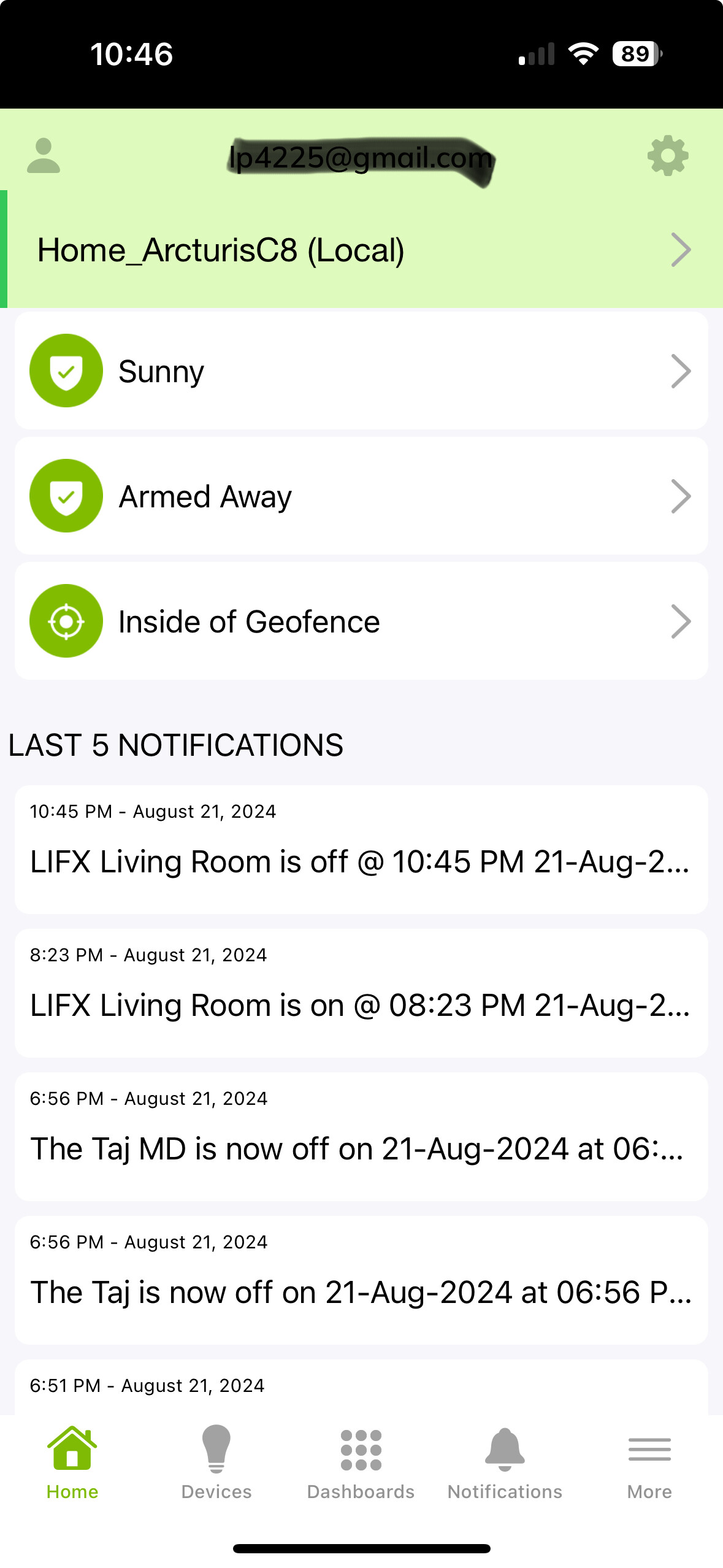723x1568 pixels.
Task: Tap the user profile icon
Action: [x=44, y=156]
